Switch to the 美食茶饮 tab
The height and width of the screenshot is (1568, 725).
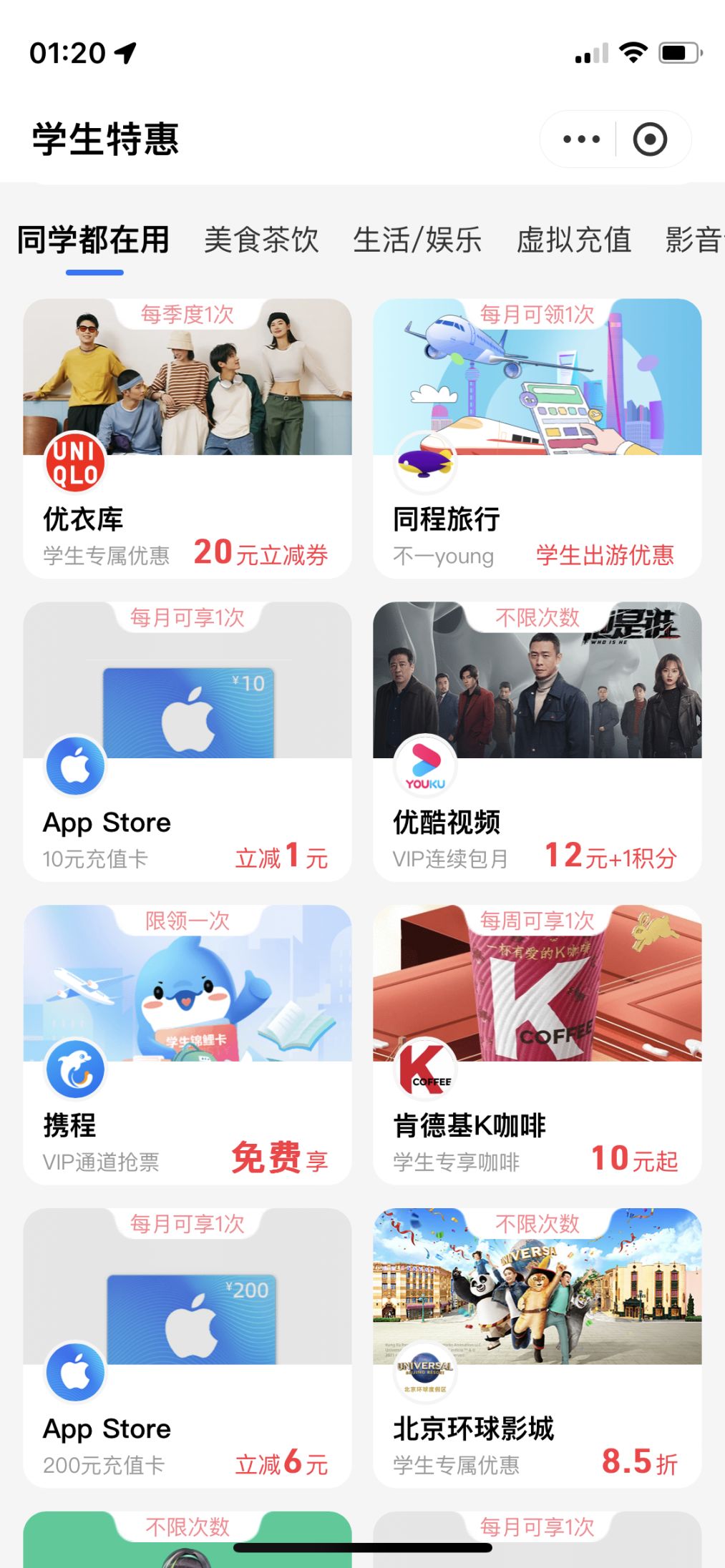tap(261, 240)
